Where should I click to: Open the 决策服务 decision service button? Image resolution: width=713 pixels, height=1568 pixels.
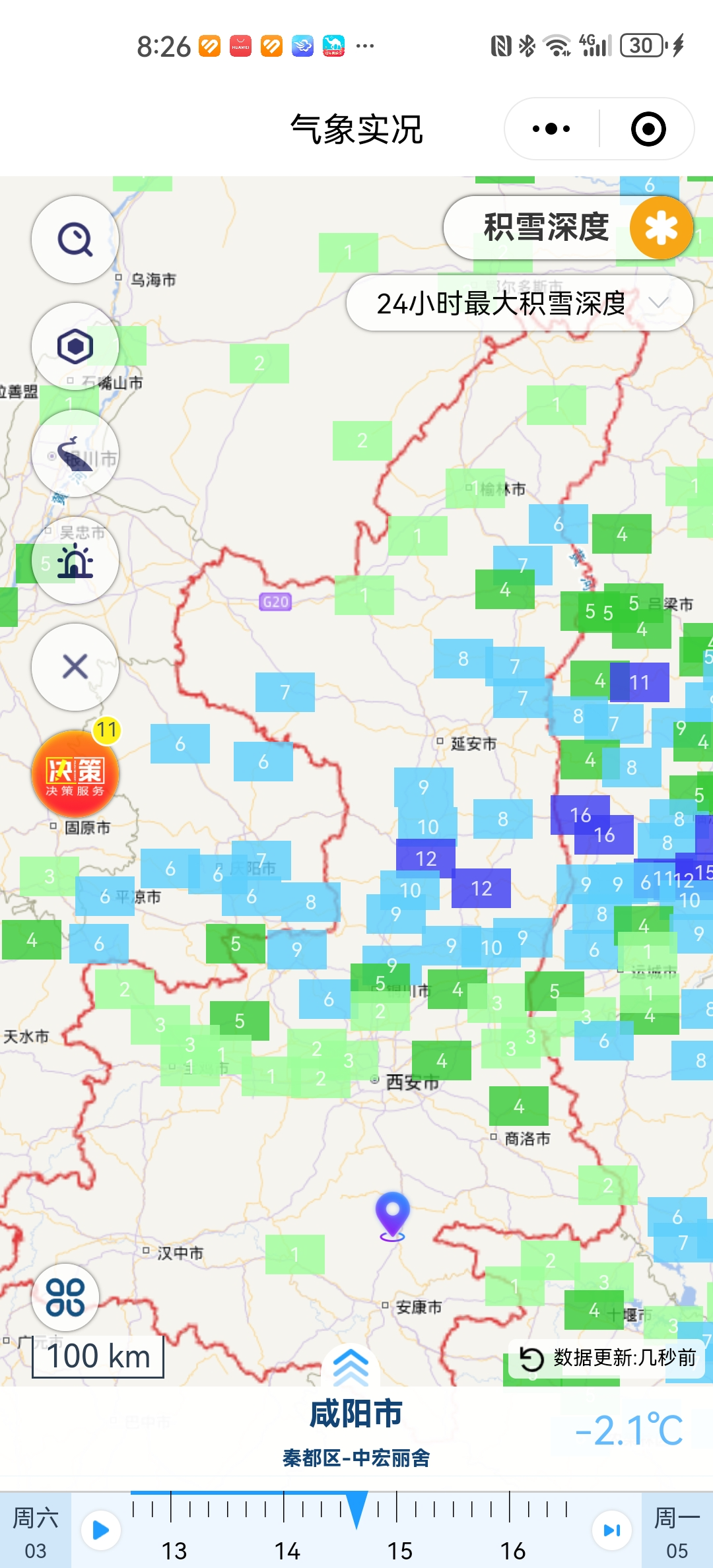[75, 773]
